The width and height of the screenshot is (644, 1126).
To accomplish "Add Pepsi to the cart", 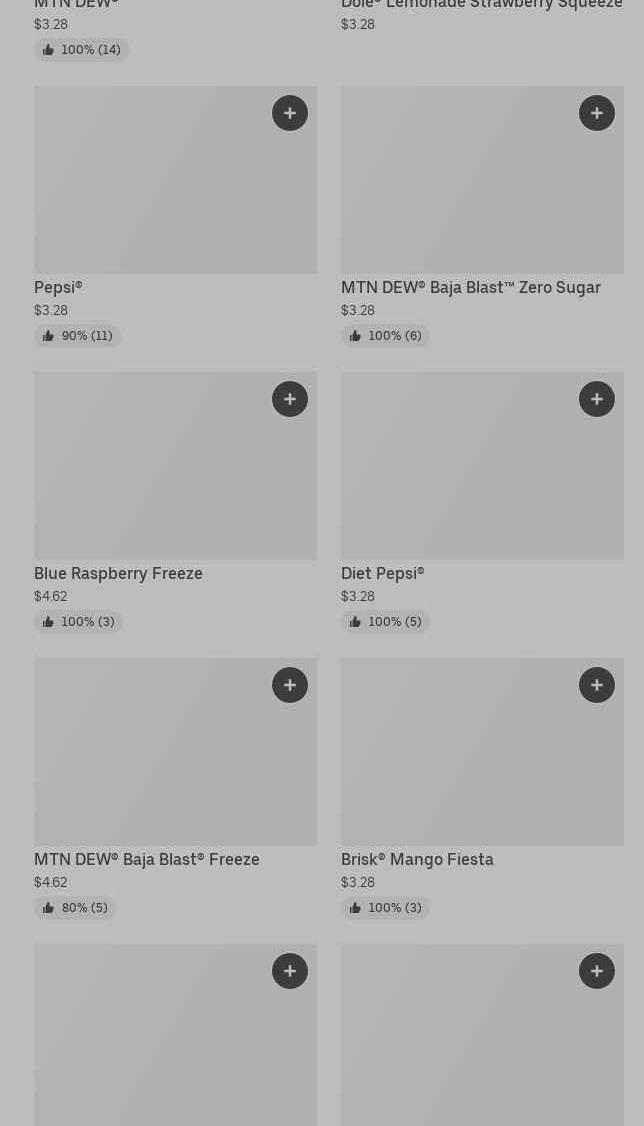I will coord(290,113).
